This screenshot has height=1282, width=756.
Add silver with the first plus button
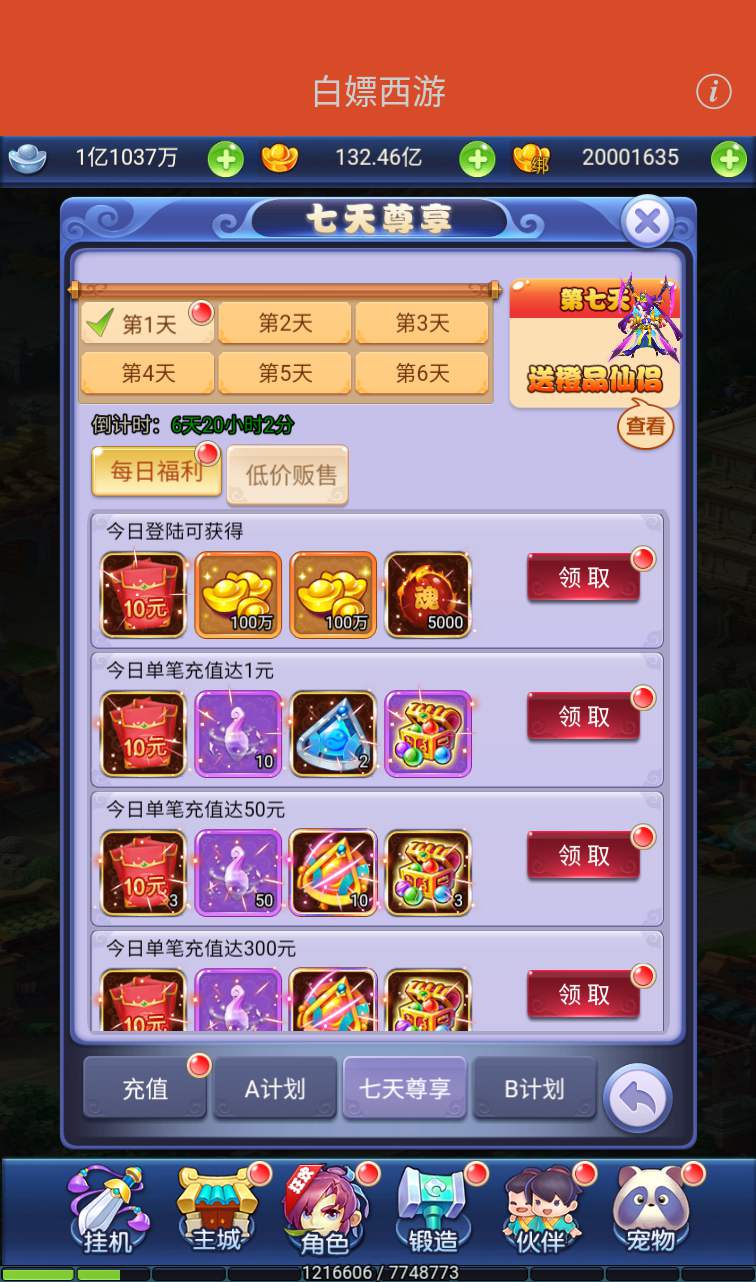click(x=226, y=158)
